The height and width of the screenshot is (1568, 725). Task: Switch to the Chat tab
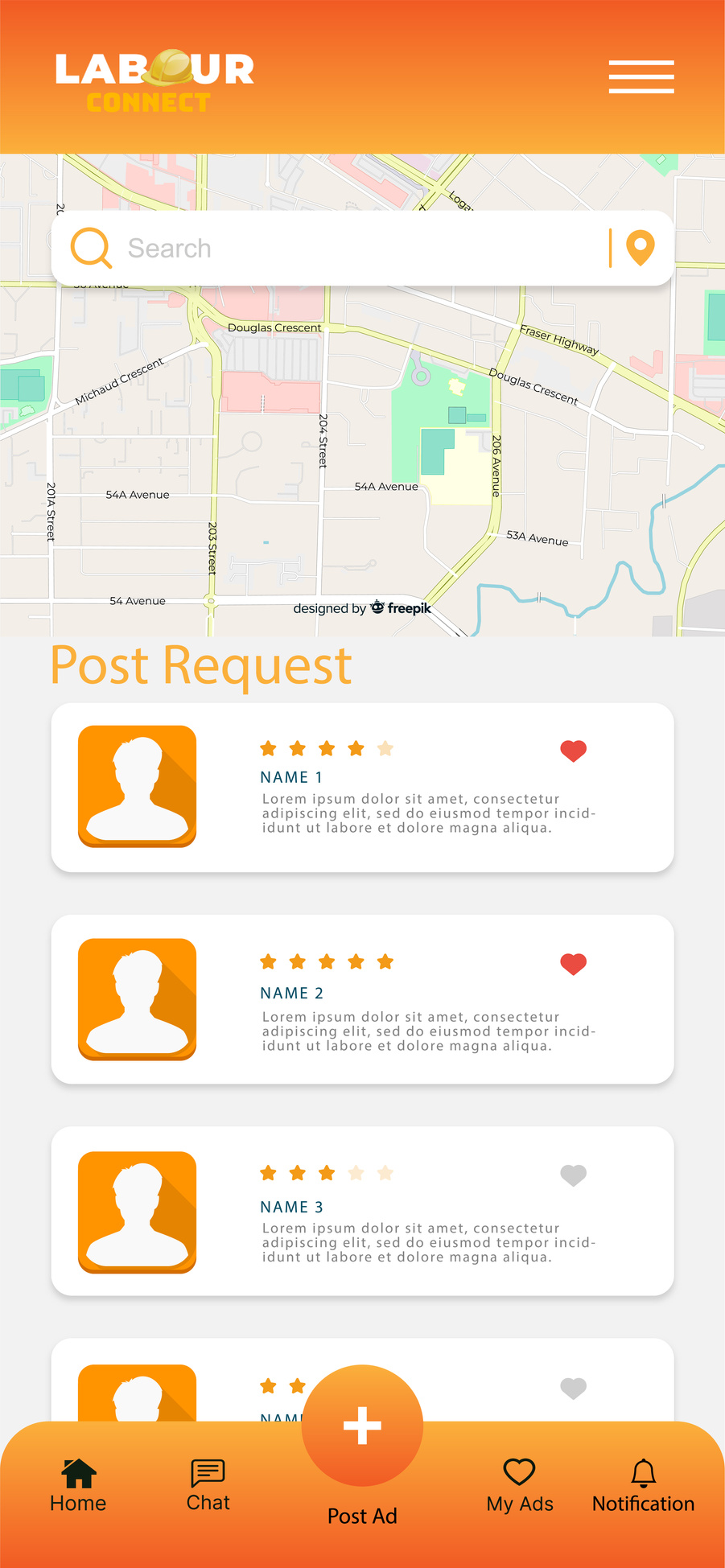click(208, 1486)
